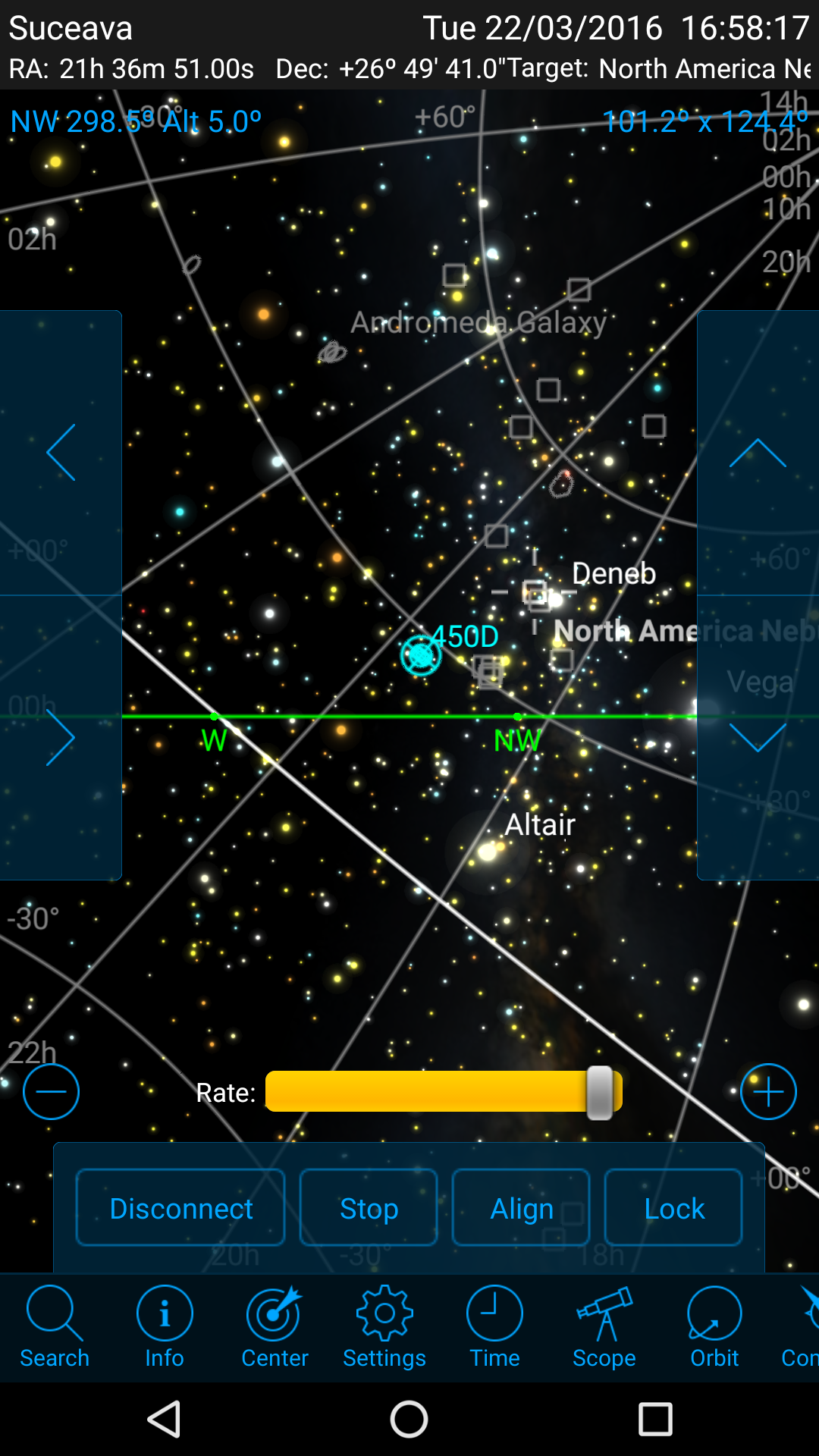Select the Deneb star label
The image size is (819, 1456).
point(613,574)
